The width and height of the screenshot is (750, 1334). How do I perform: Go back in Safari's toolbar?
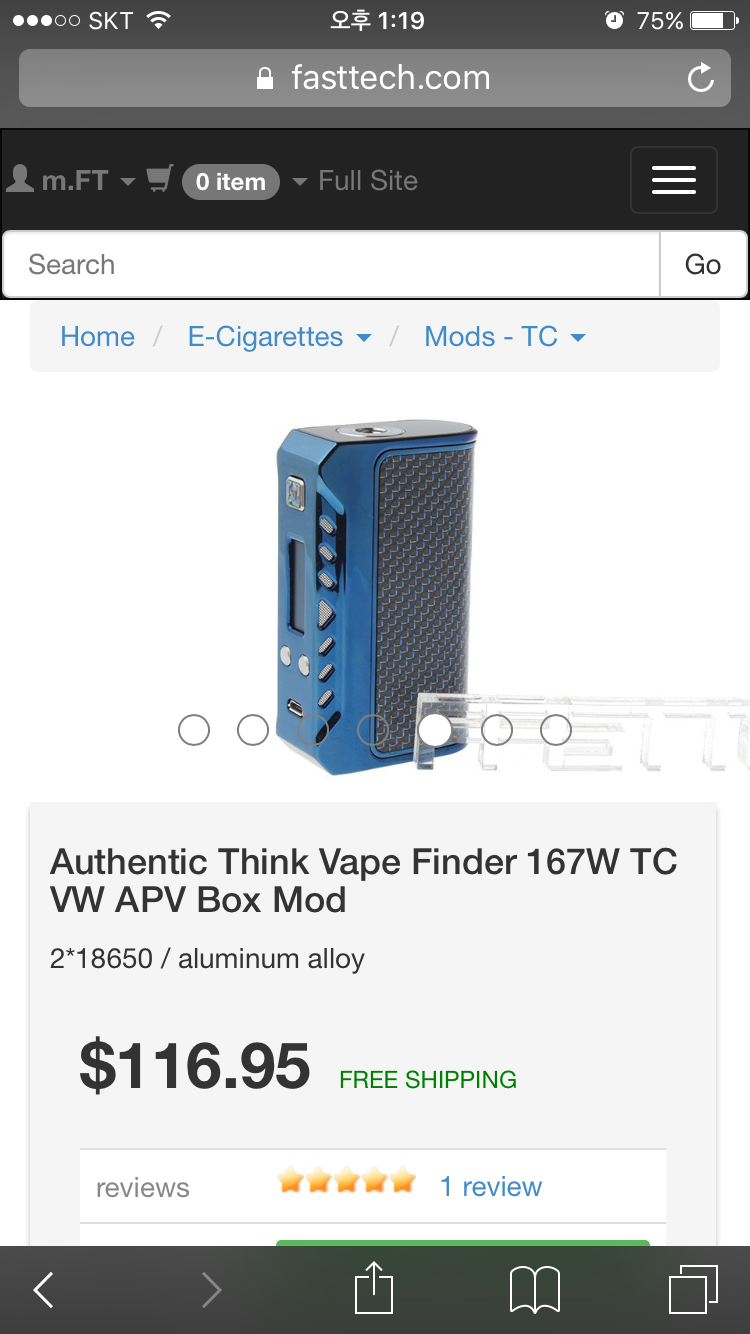[x=43, y=1290]
